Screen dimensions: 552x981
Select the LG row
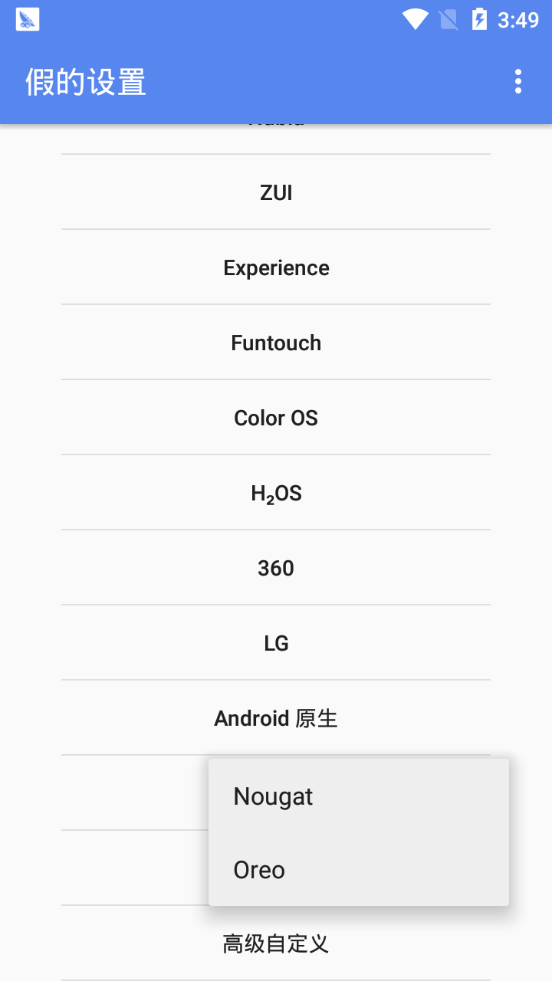coord(276,643)
